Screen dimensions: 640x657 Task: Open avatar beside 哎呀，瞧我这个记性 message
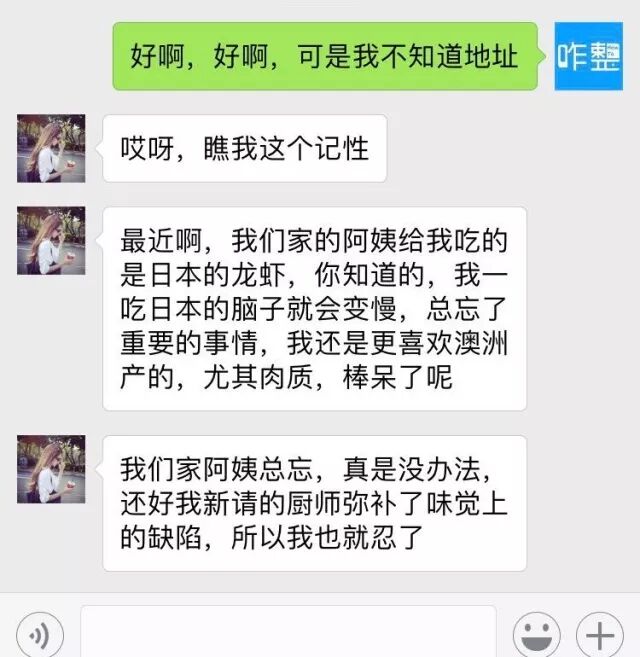pos(51,149)
